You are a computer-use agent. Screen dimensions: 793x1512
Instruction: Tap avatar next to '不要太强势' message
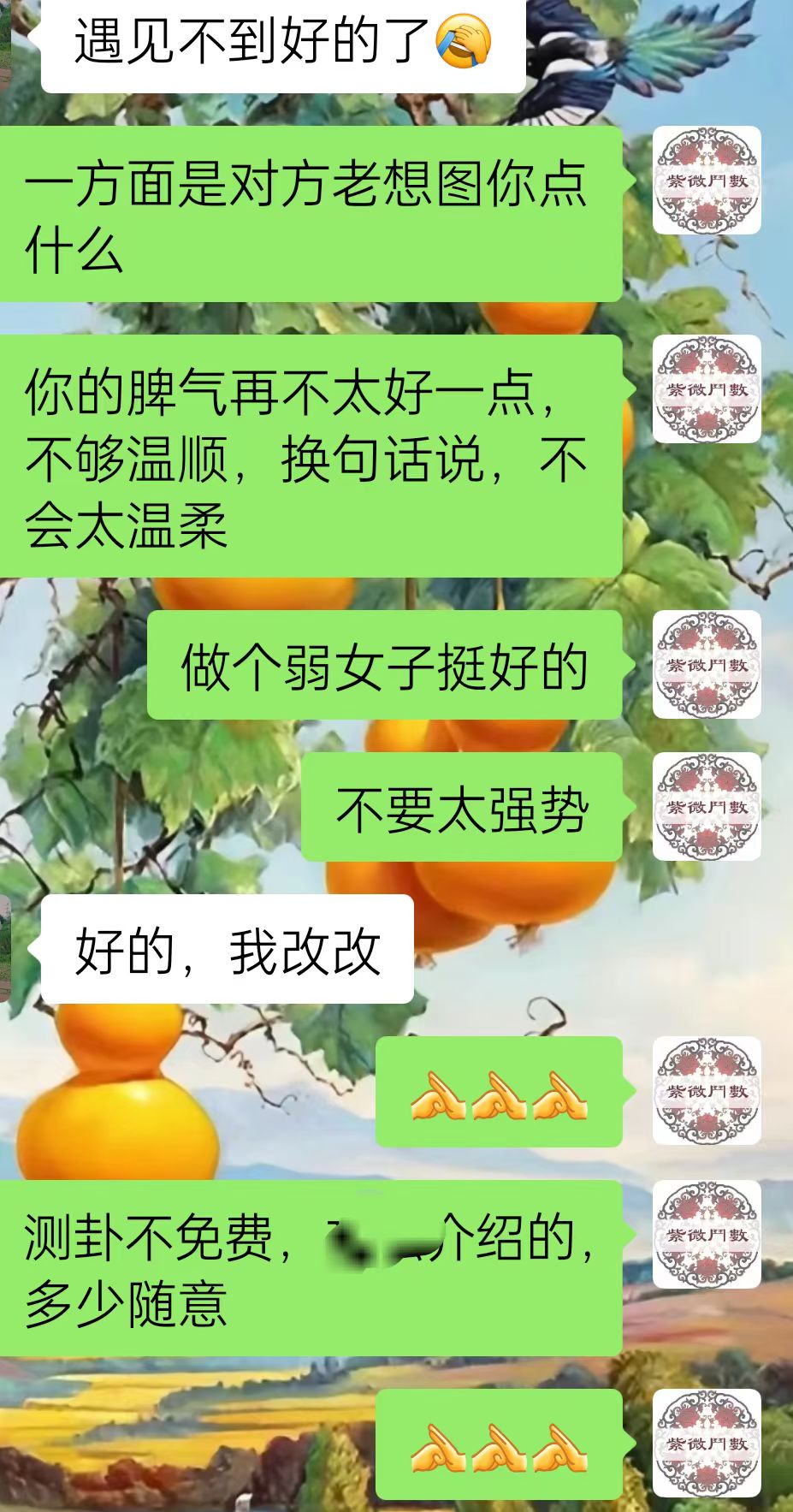click(707, 806)
